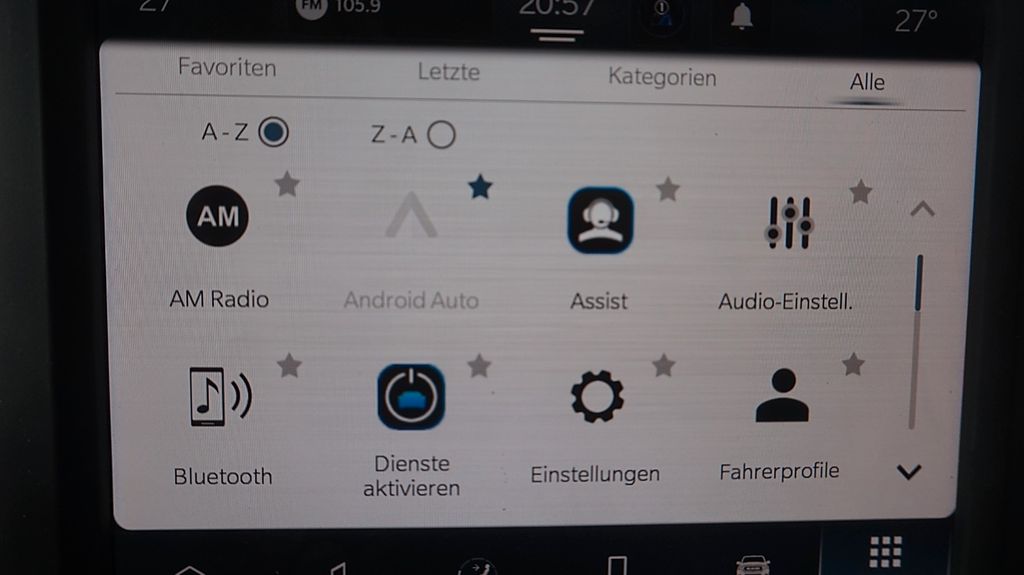Favorite AM Radio with its star

[287, 184]
